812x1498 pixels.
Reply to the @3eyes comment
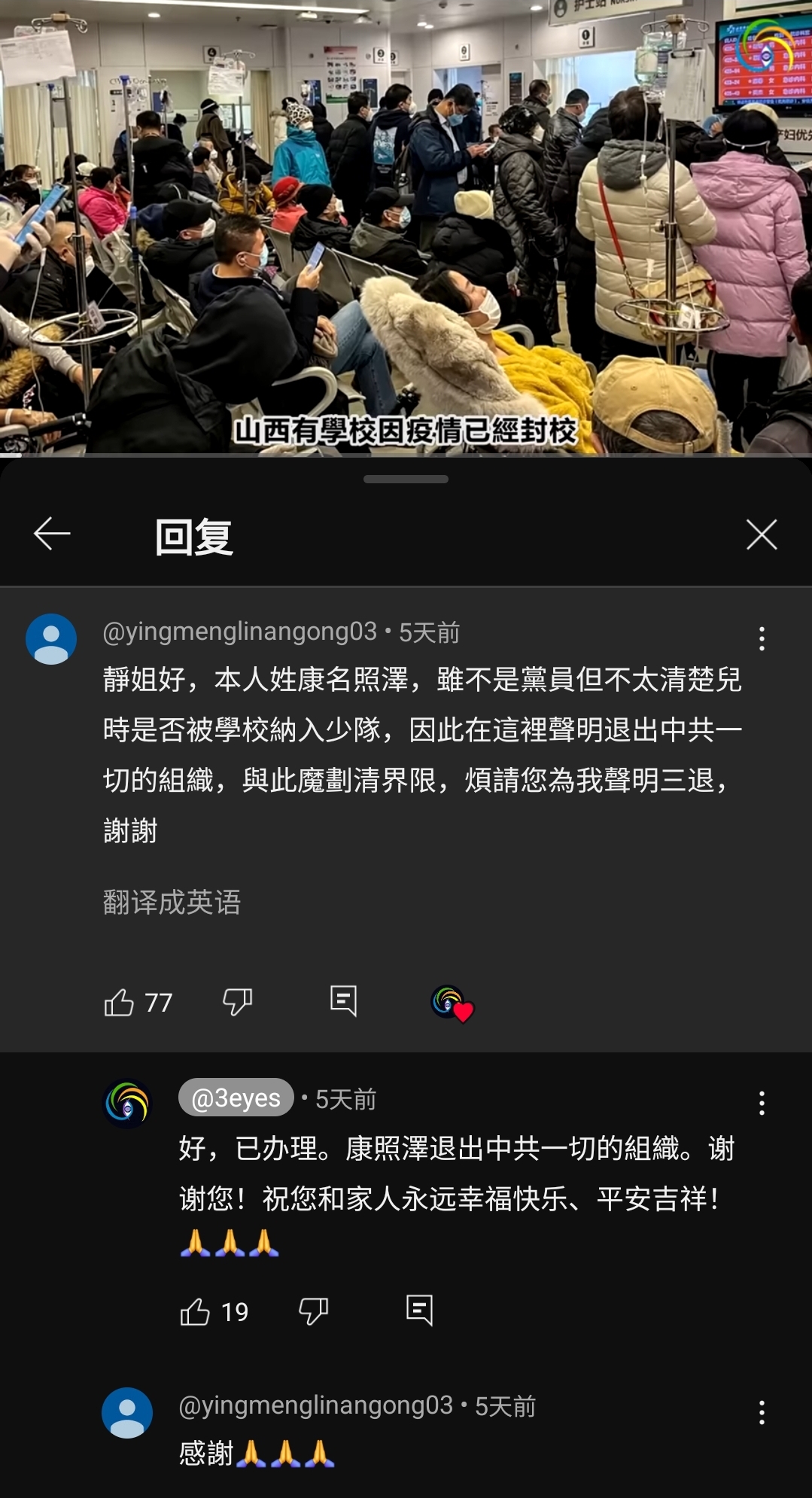(419, 1311)
